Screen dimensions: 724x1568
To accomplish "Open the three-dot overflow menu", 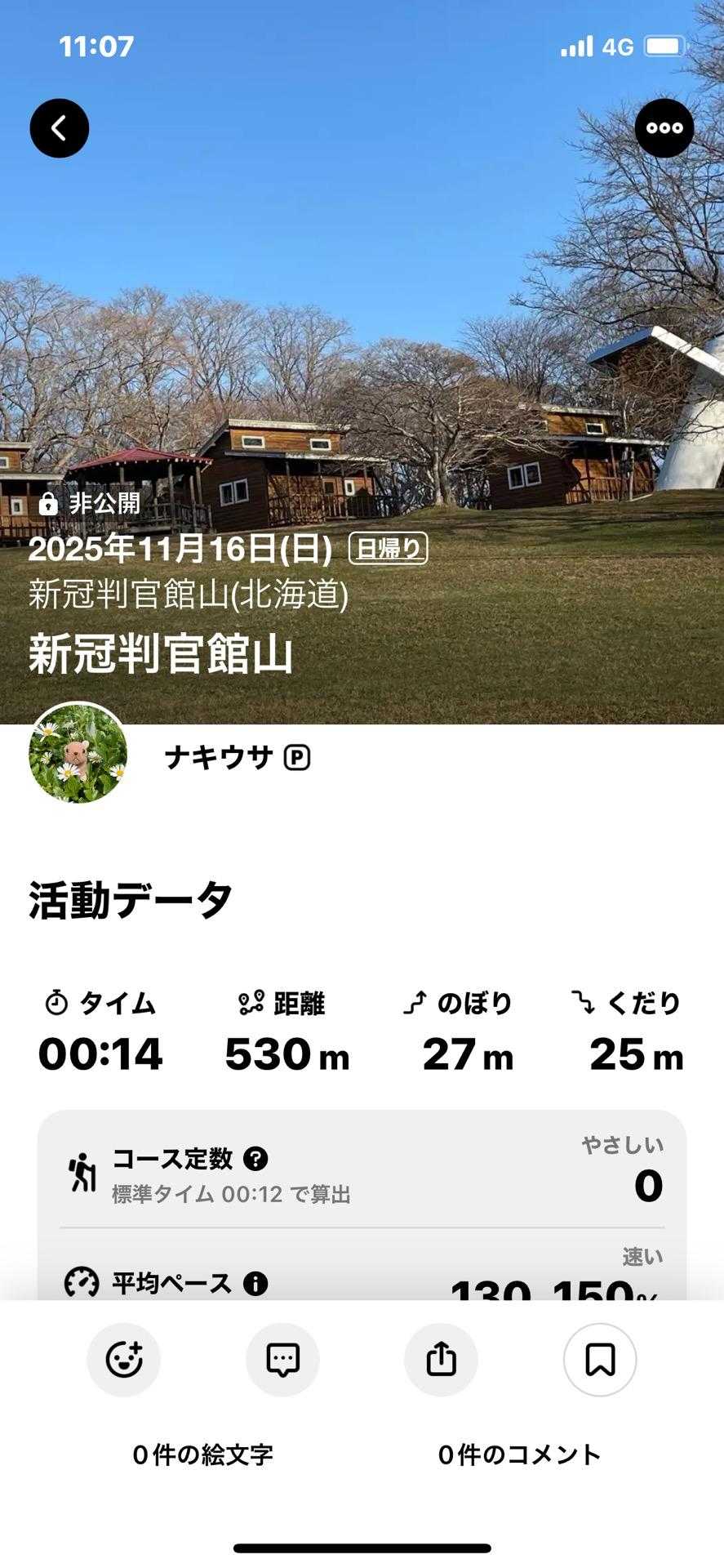I will [x=664, y=128].
